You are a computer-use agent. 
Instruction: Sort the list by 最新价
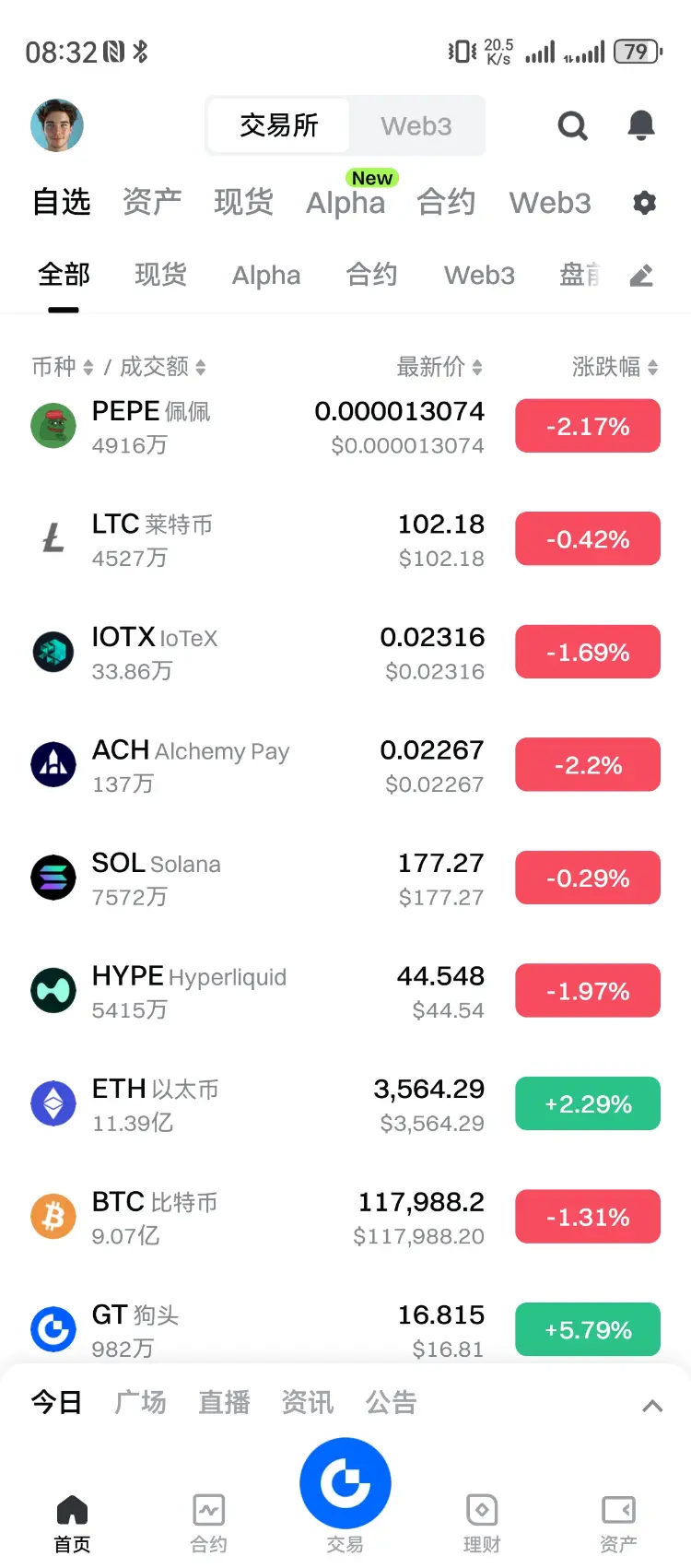coord(439,367)
